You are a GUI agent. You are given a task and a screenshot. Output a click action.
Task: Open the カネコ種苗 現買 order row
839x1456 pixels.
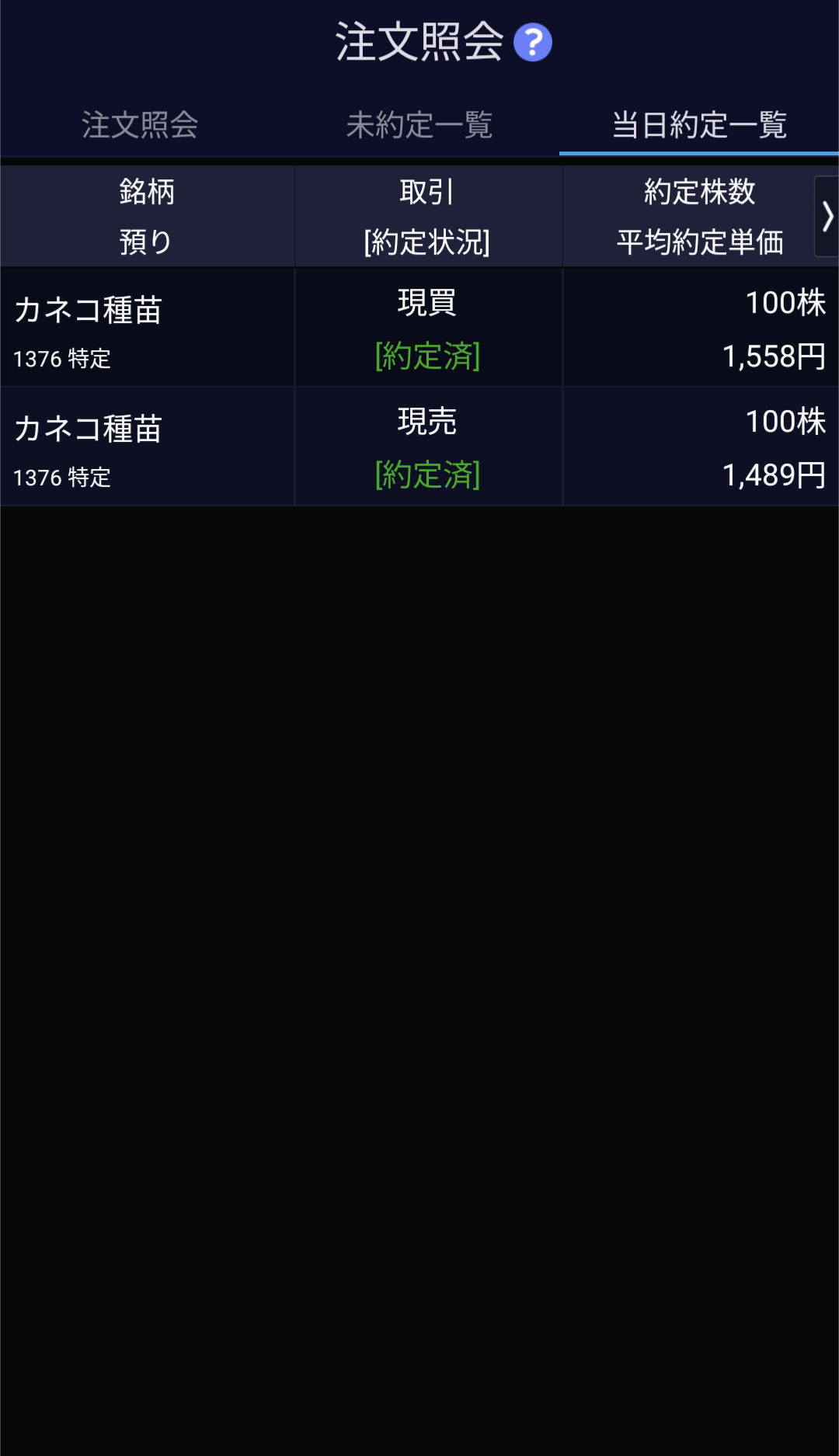point(419,328)
